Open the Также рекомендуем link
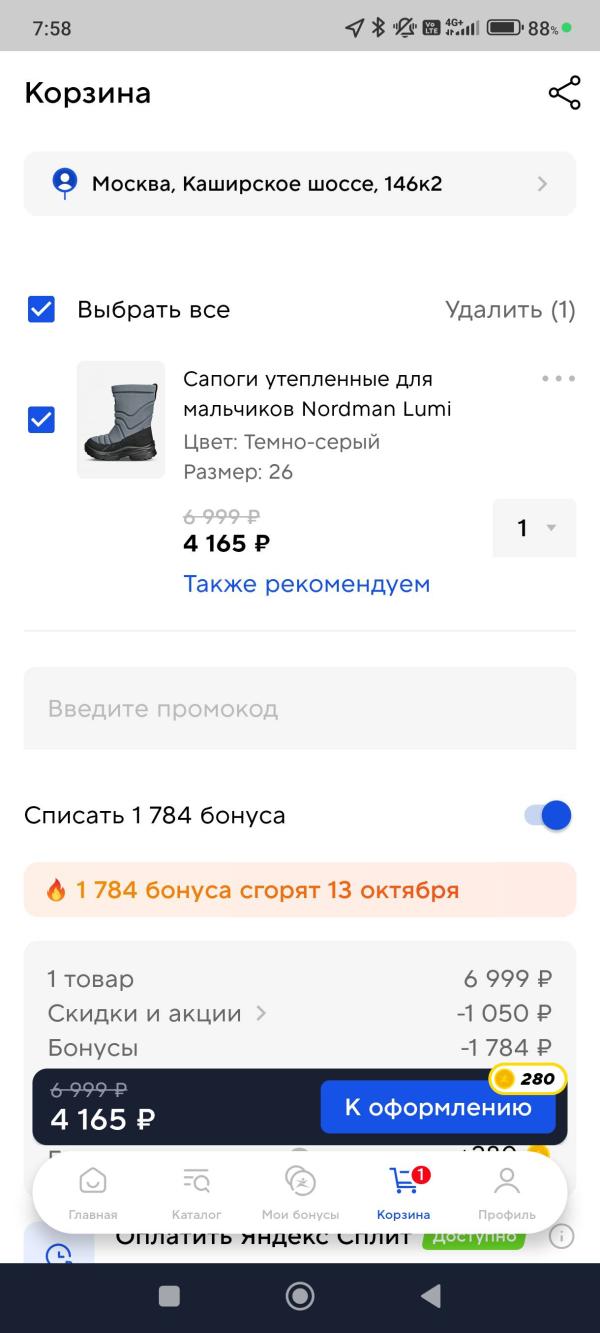This screenshot has width=600, height=1333. 306,584
